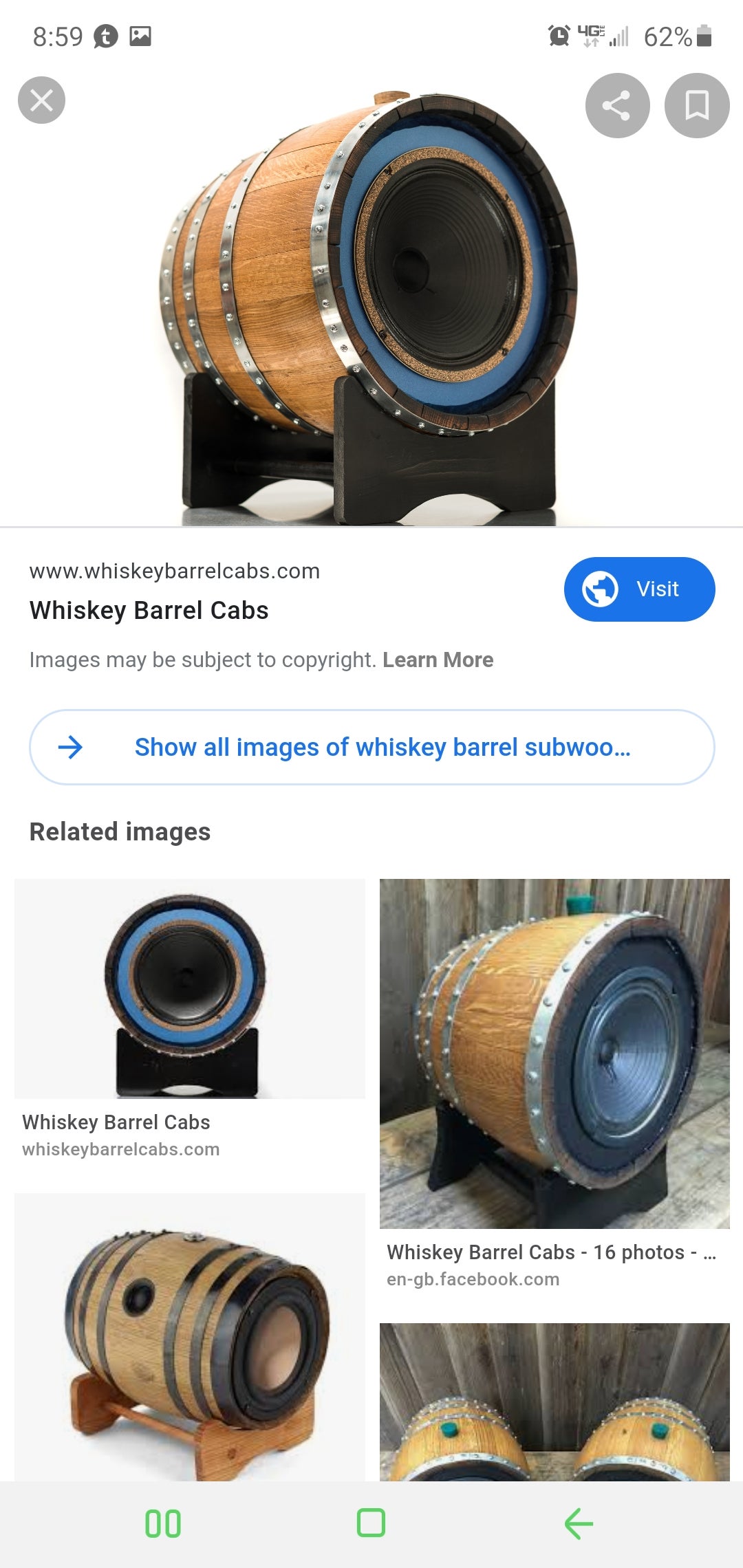Screen dimensions: 743x1568
Task: Bookmark this image result
Action: tap(697, 107)
